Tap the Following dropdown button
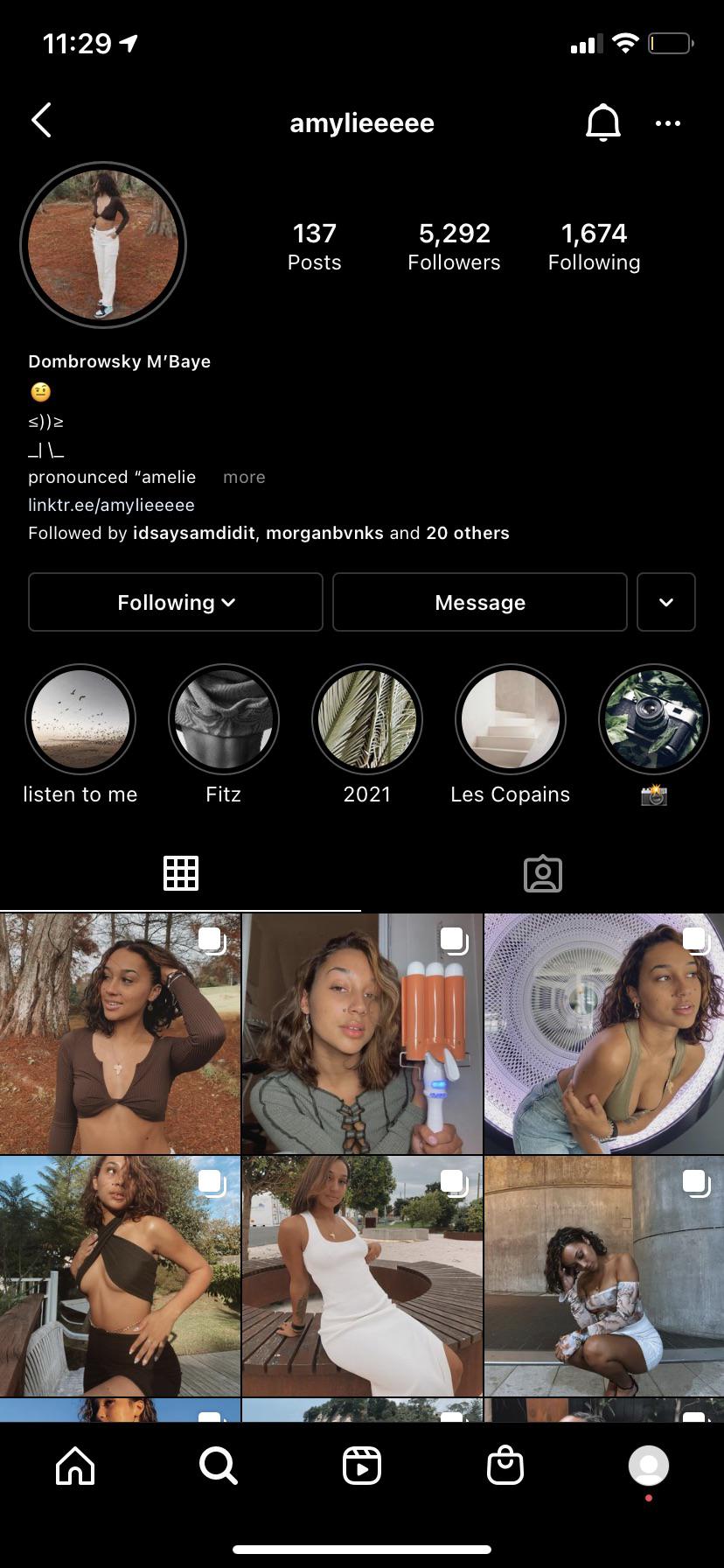Image resolution: width=724 pixels, height=1568 pixels. (176, 602)
